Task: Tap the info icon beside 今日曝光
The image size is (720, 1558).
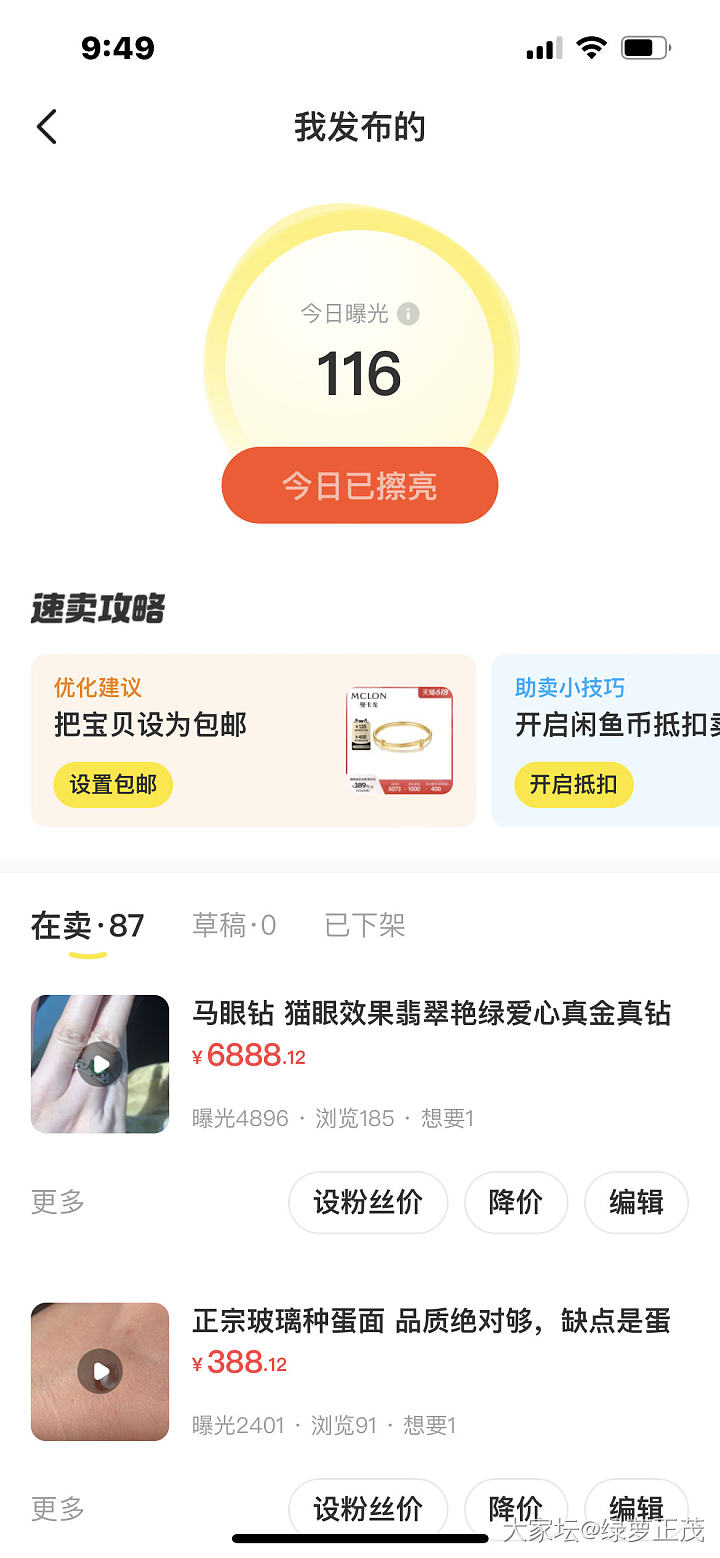Action: 408,314
